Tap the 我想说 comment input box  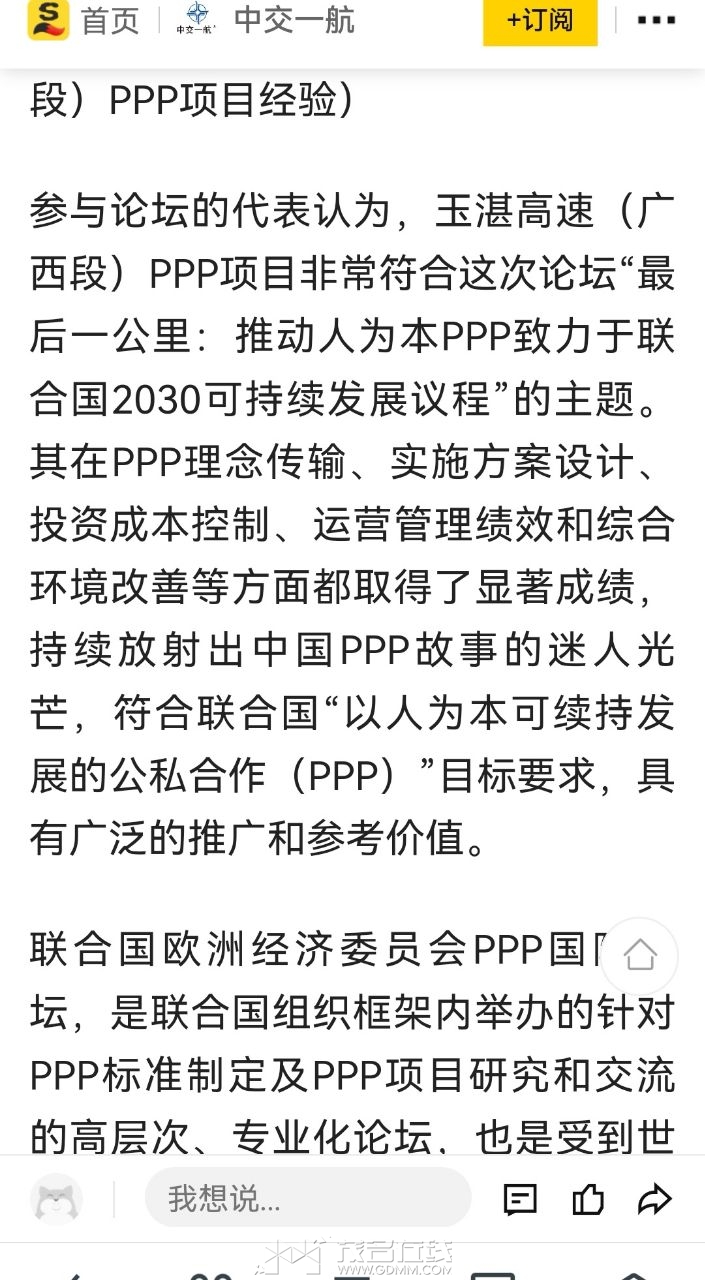[307, 1198]
